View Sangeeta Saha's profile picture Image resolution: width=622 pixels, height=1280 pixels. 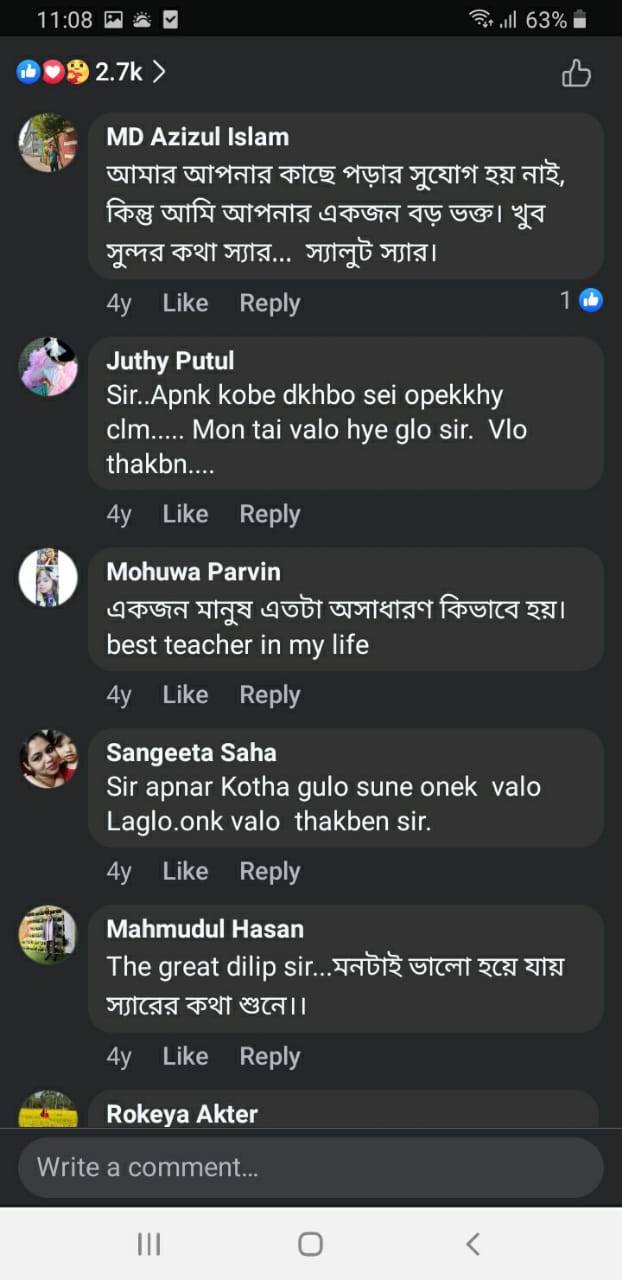[48, 759]
